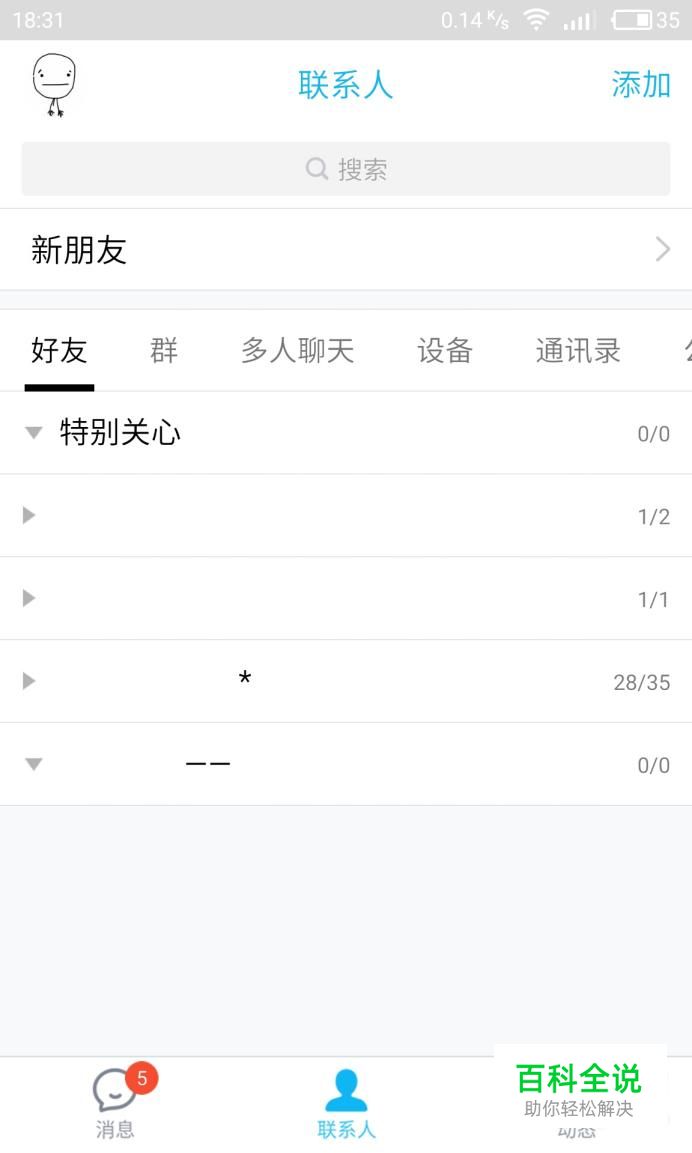Expand the friend group showing 1/1
Image resolution: width=692 pixels, height=1153 pixels.
(x=346, y=599)
